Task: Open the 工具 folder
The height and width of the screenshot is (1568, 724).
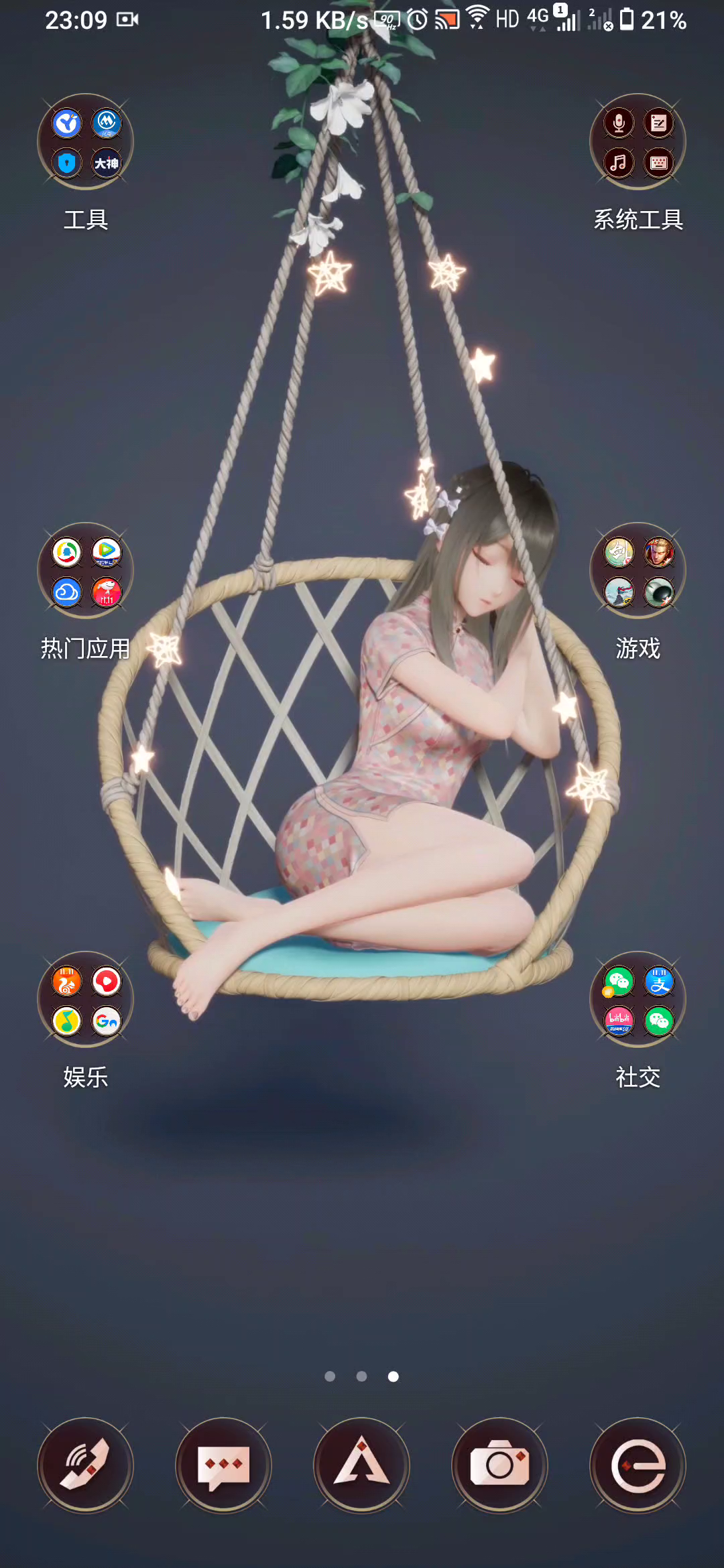Action: [x=85, y=142]
